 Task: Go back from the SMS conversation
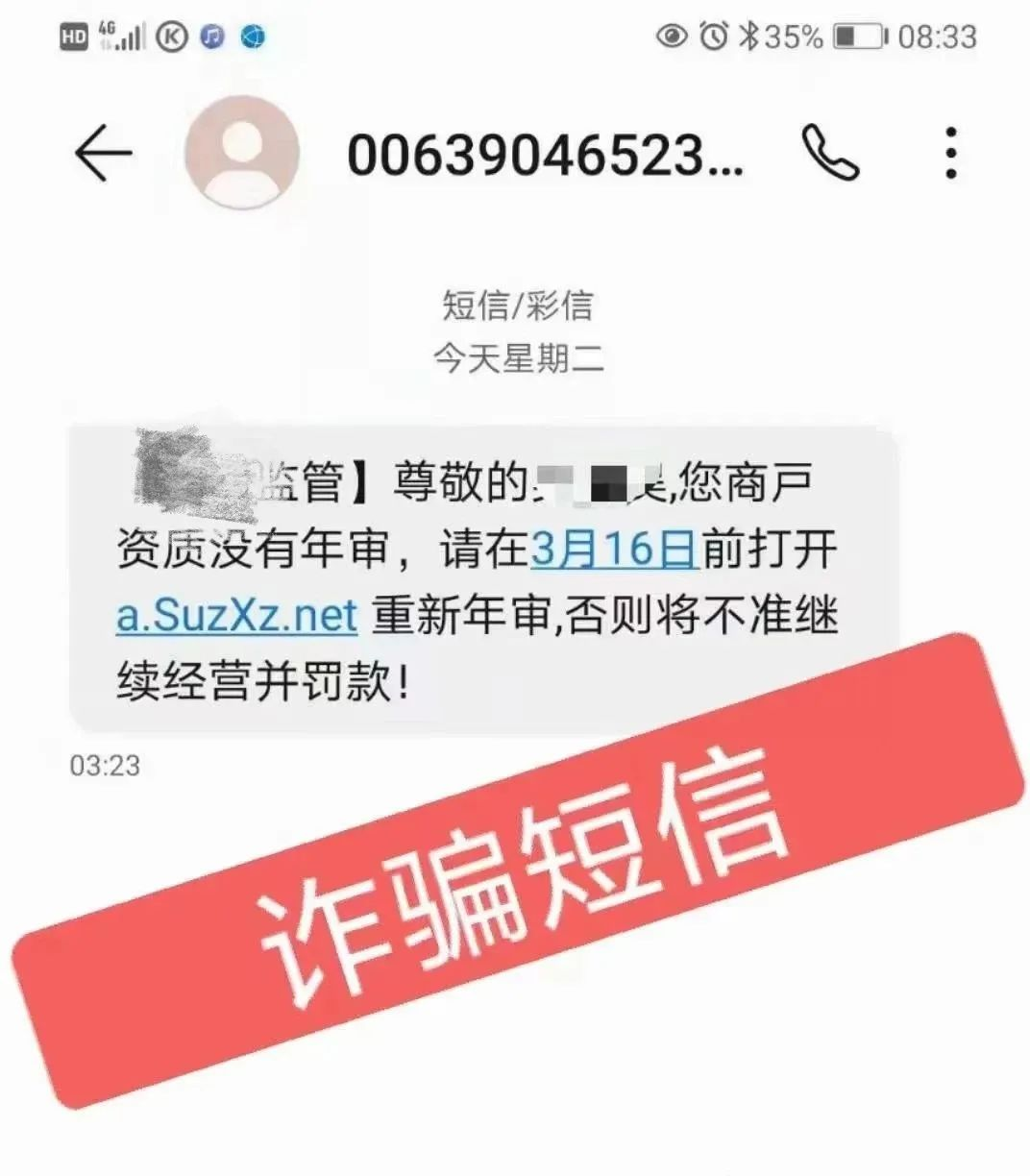click(x=103, y=154)
